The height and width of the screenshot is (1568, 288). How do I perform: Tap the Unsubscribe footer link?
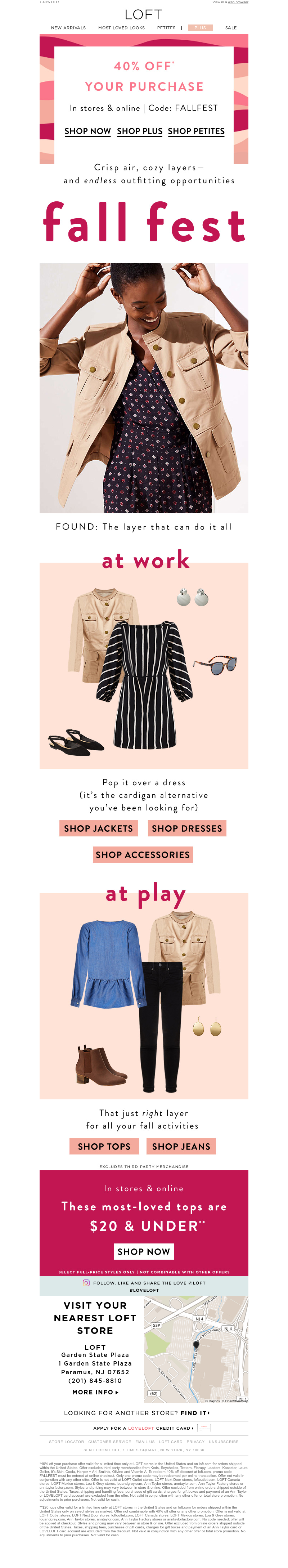224,1442
